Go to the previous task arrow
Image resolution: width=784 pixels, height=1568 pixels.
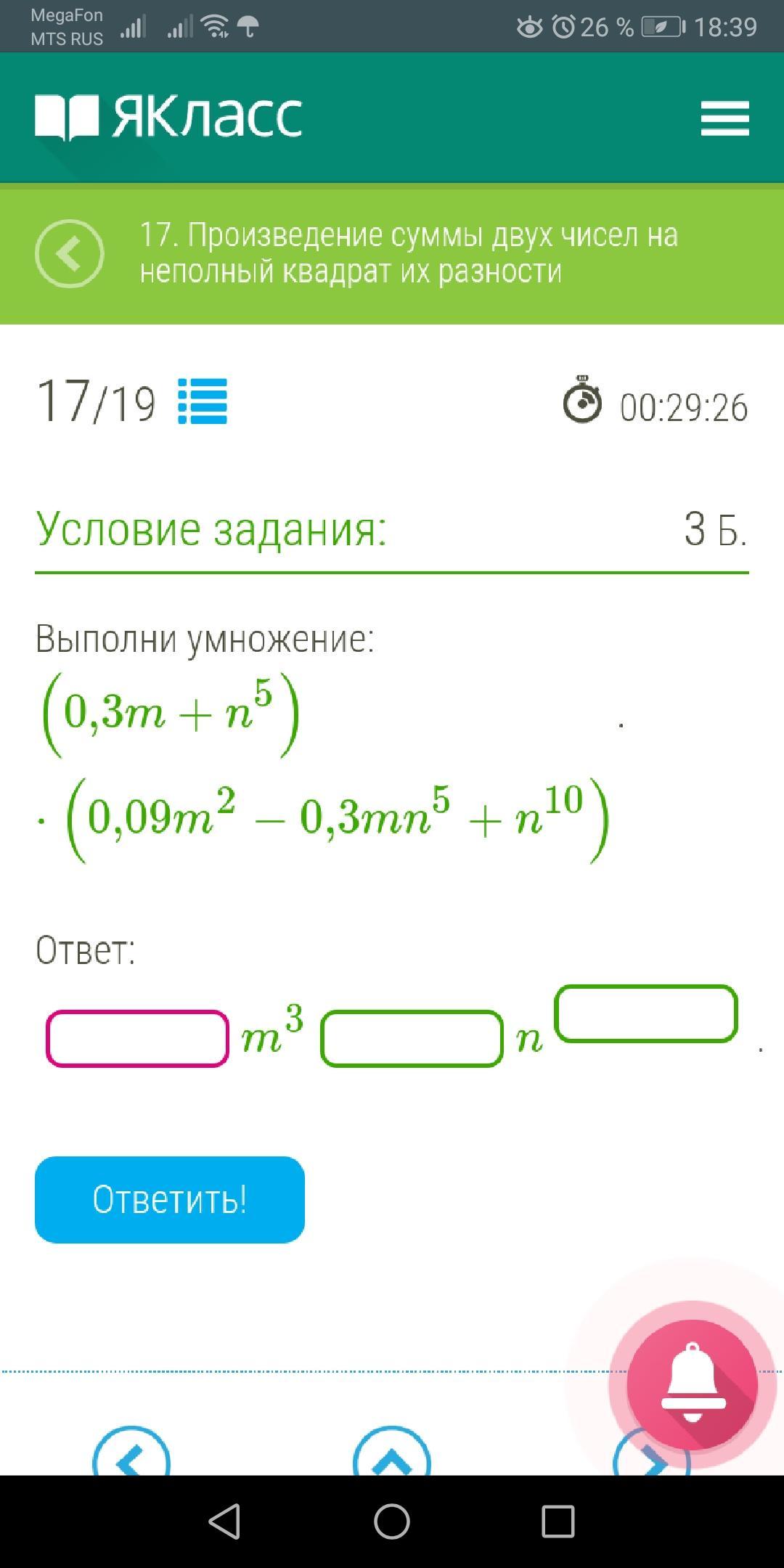click(131, 1455)
